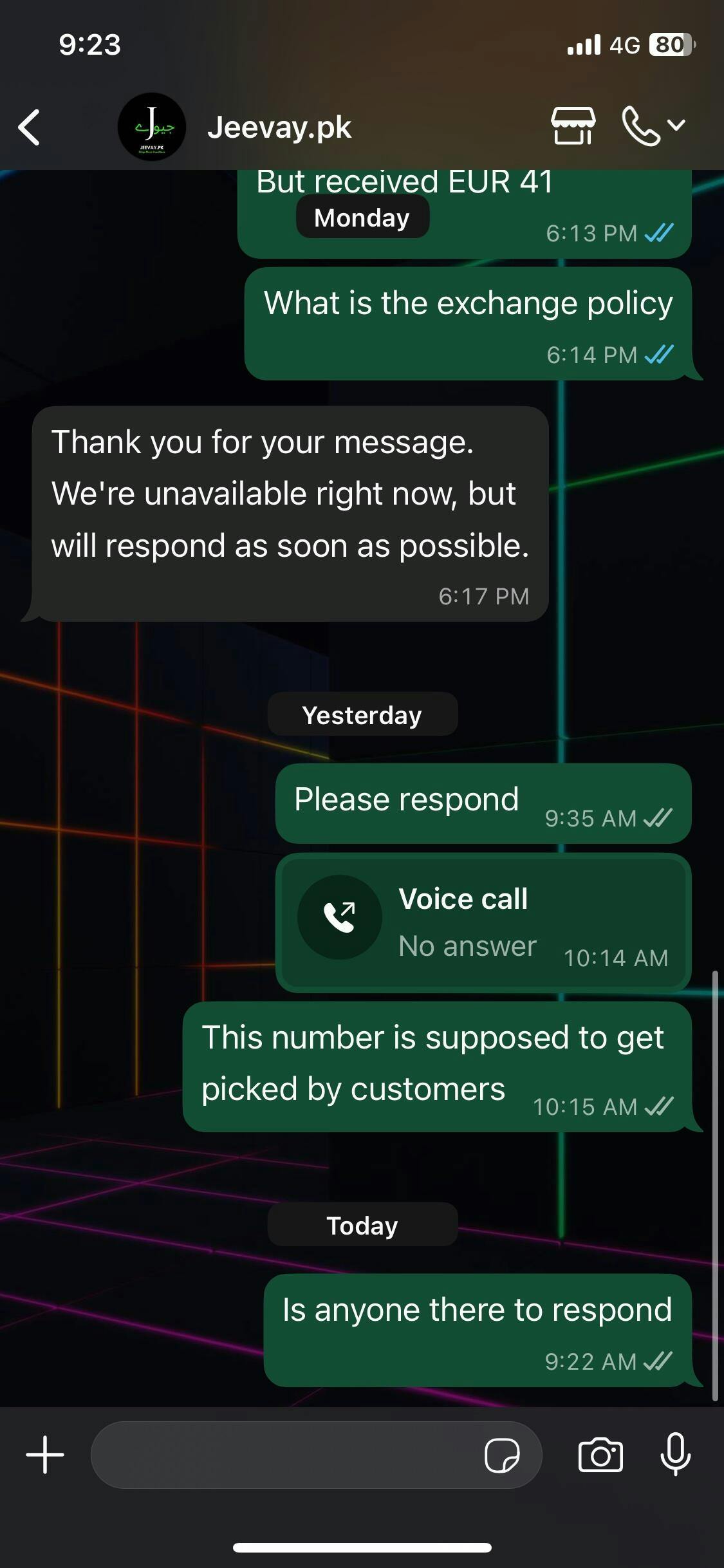Launch the camera to send photo
The image size is (724, 1568).
pos(600,1455)
